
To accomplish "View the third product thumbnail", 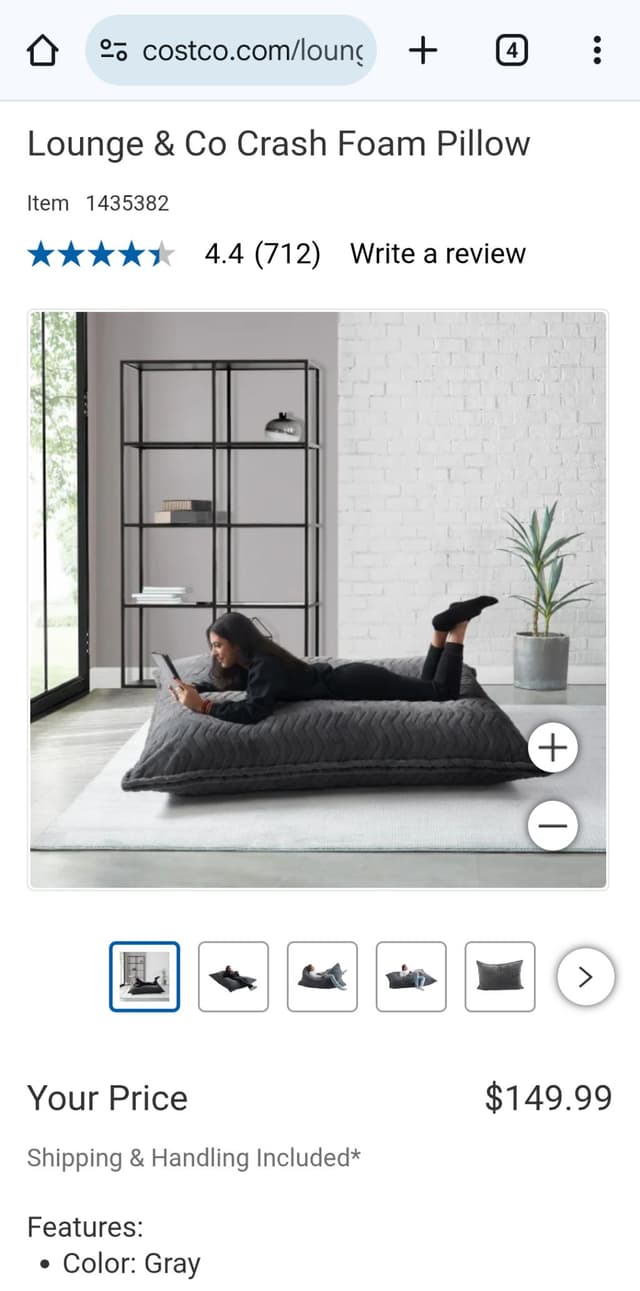I will 322,976.
